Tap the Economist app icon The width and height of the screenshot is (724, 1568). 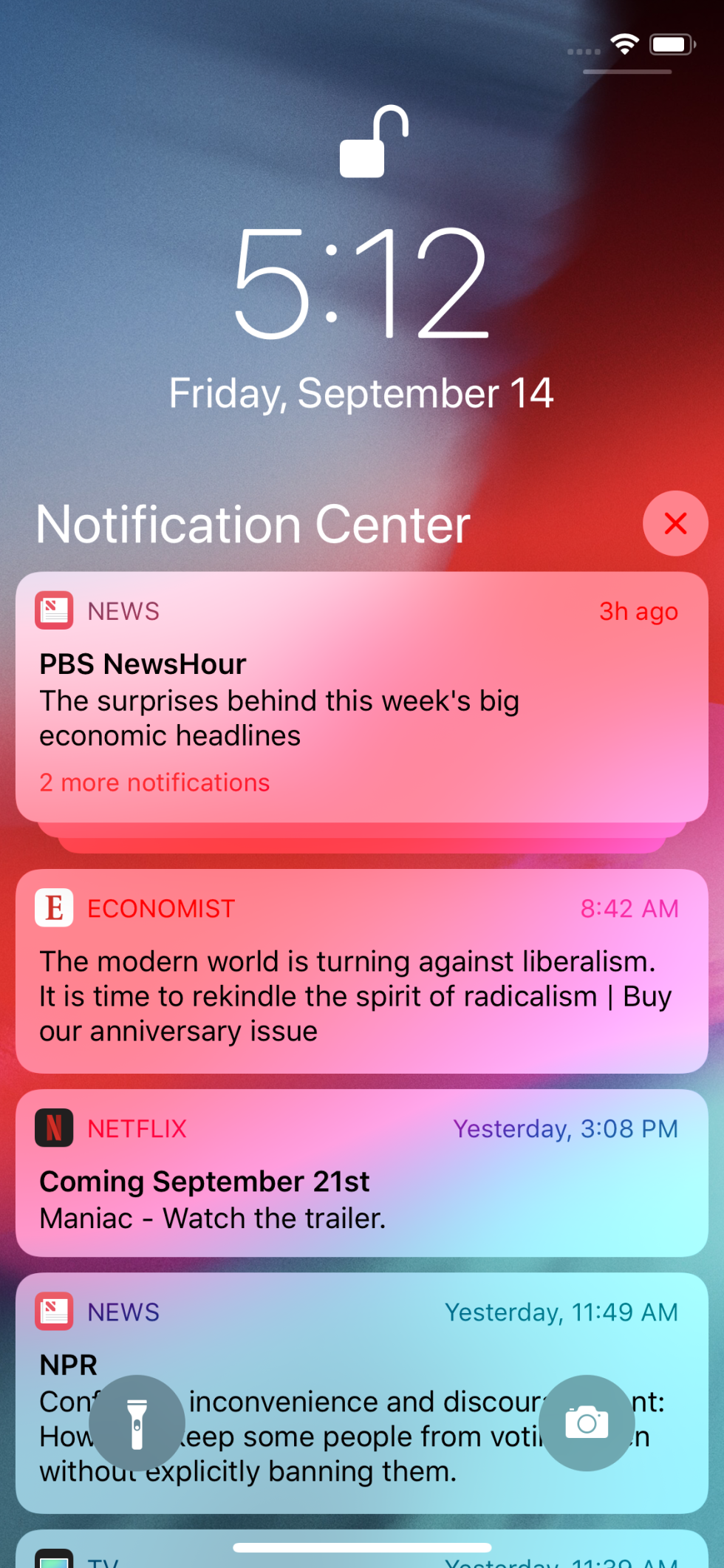coord(53,908)
